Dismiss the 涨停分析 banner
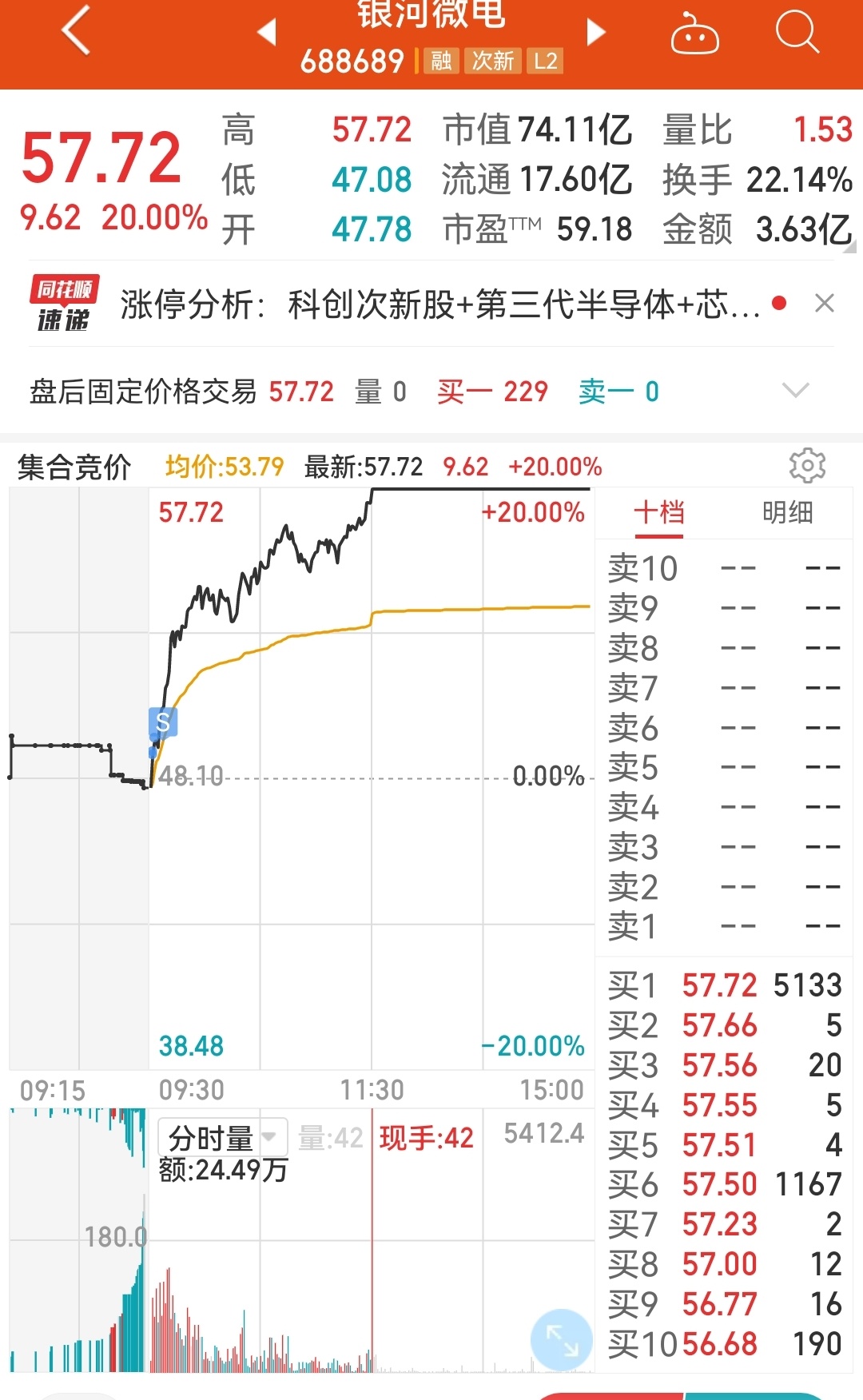The height and width of the screenshot is (1400, 863). pyautogui.click(x=825, y=304)
